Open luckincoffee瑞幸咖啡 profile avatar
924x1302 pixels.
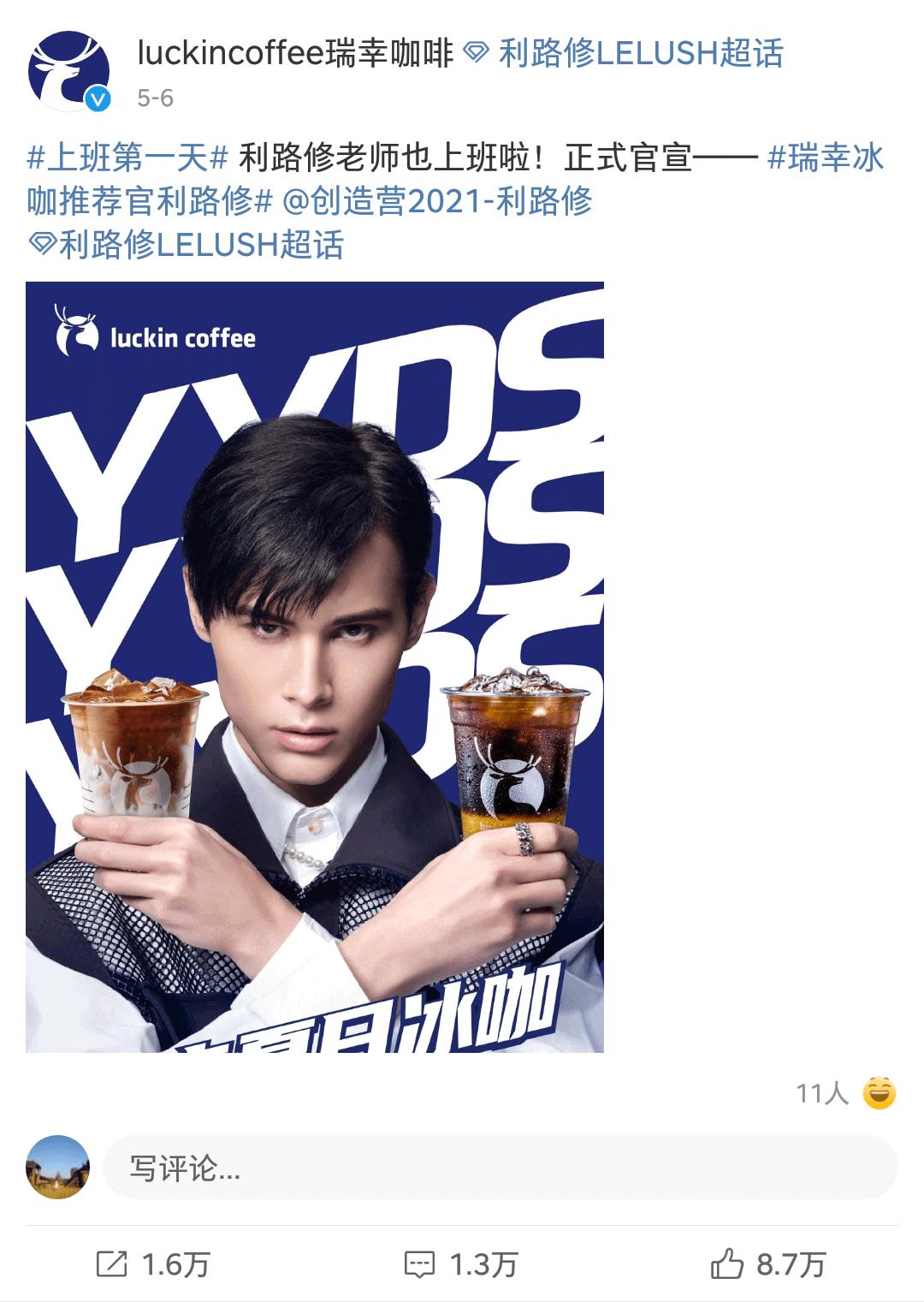click(x=69, y=72)
